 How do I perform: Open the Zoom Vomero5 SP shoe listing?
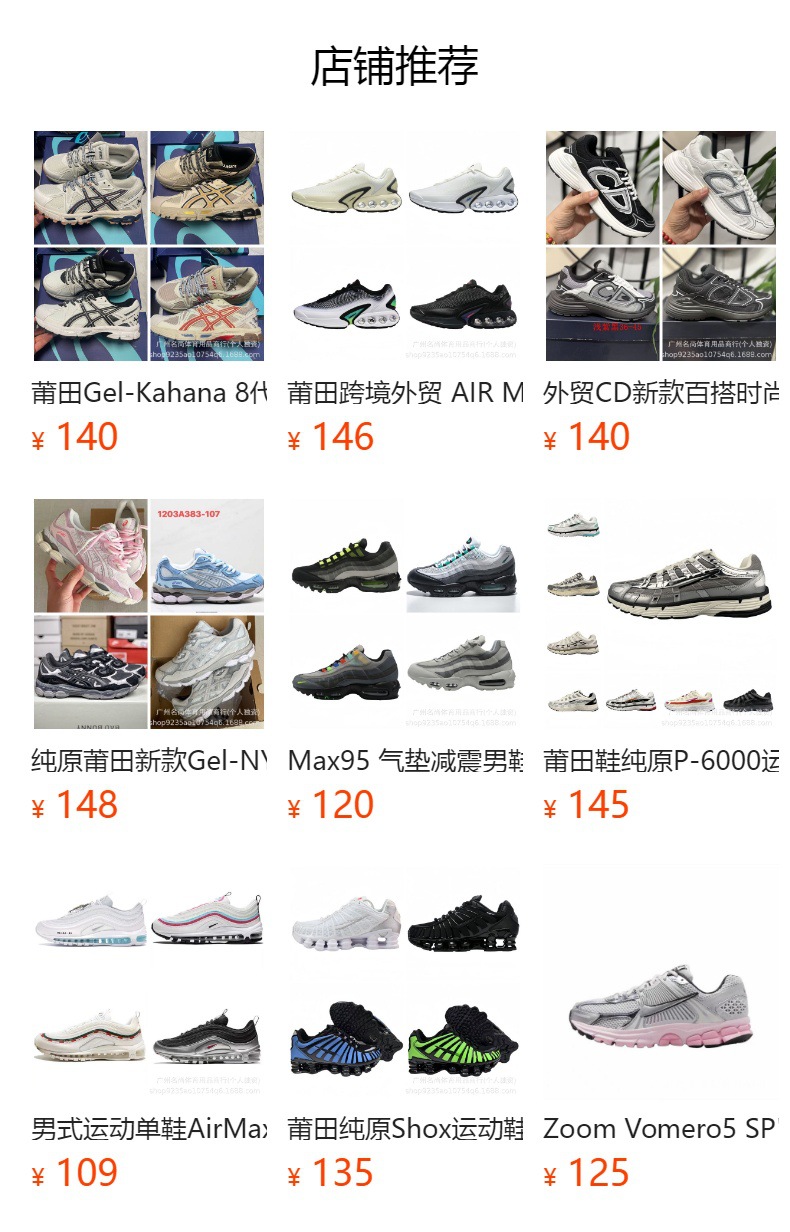[661, 1030]
